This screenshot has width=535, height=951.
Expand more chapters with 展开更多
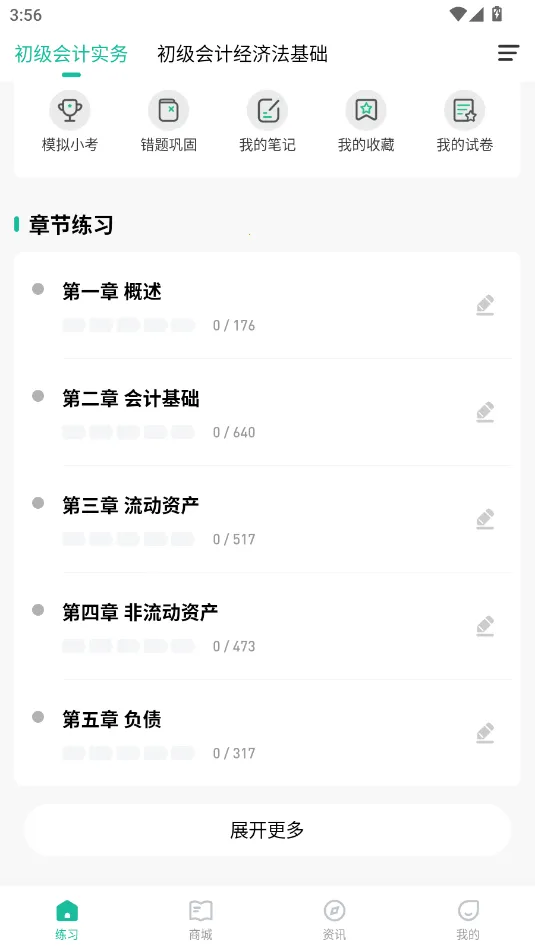pyautogui.click(x=268, y=830)
